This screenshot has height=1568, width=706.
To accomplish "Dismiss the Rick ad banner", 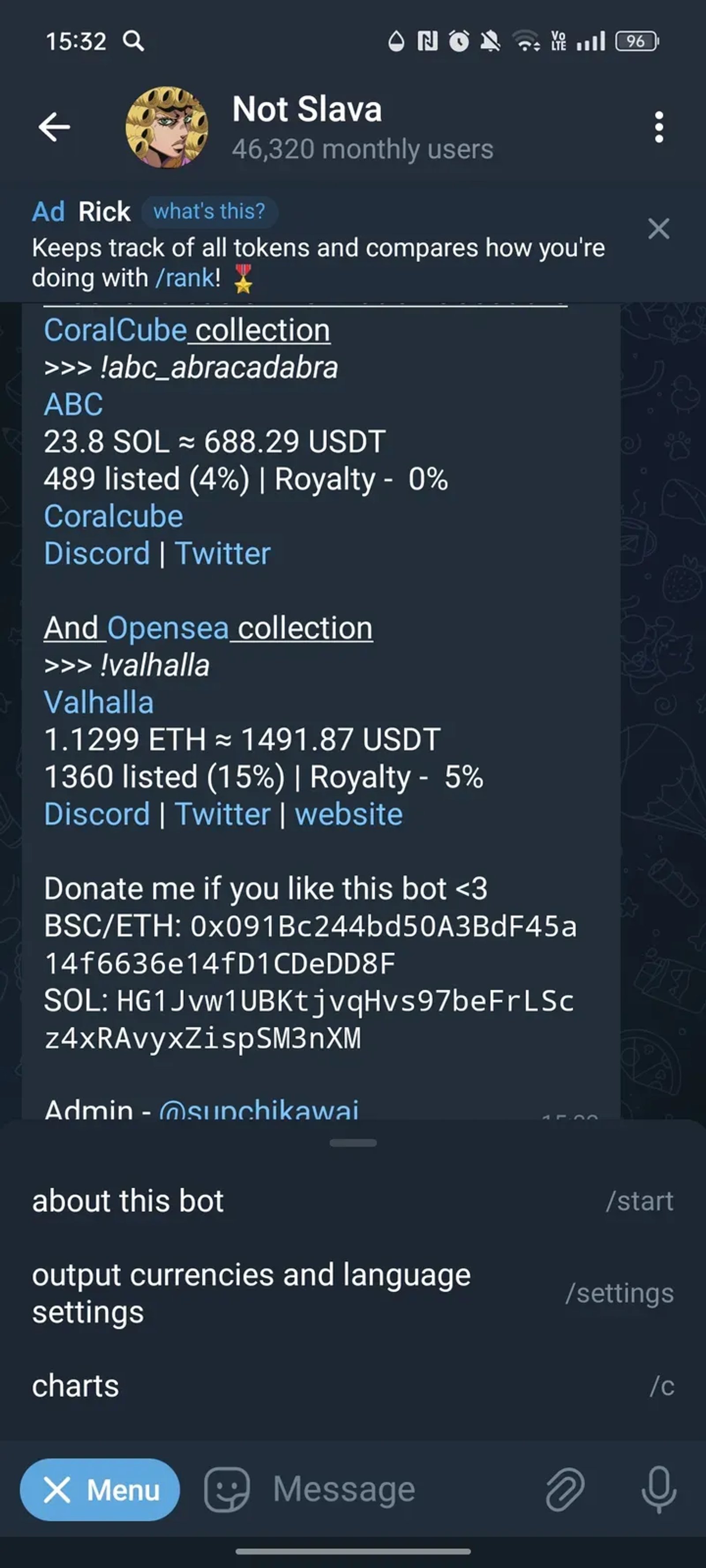I will pos(658,229).
